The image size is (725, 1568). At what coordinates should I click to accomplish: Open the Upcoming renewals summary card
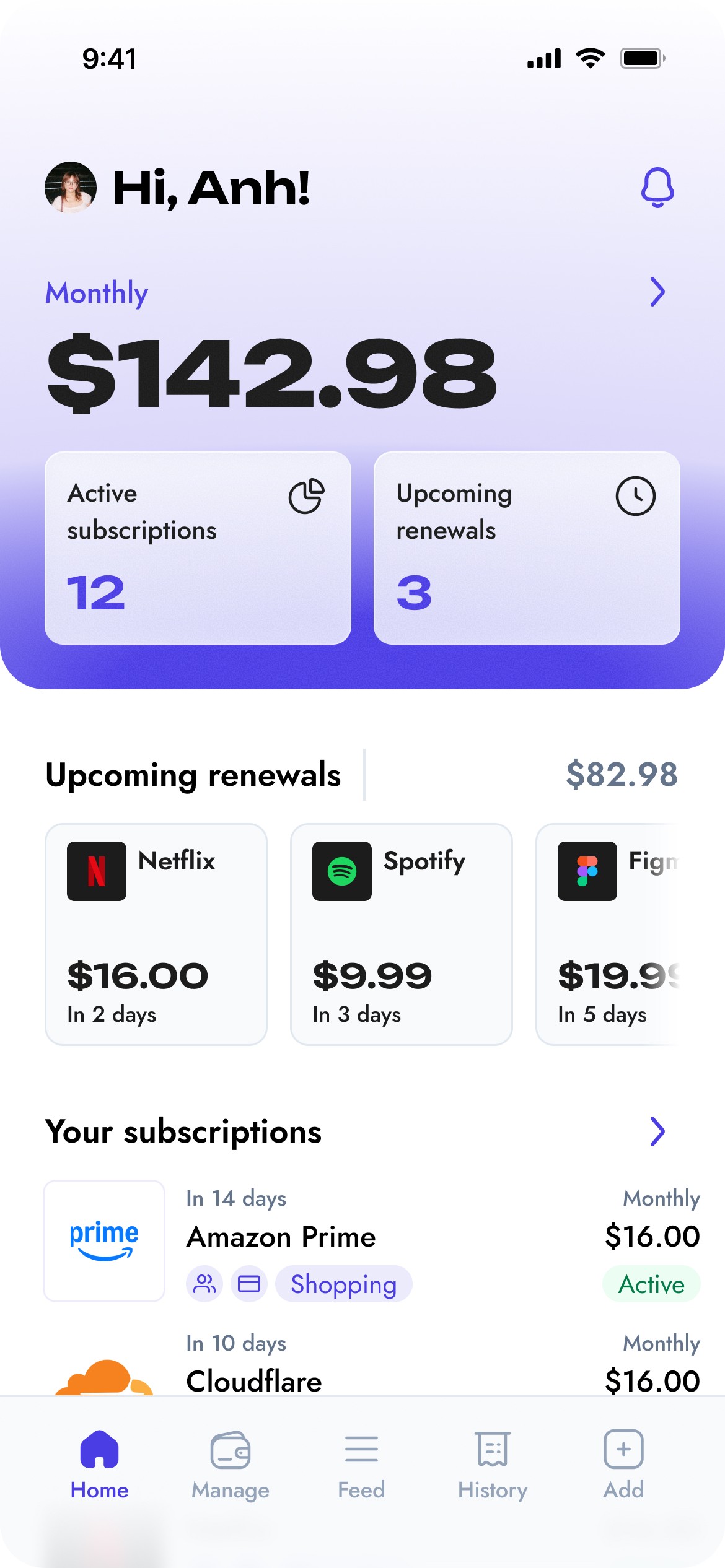527,548
